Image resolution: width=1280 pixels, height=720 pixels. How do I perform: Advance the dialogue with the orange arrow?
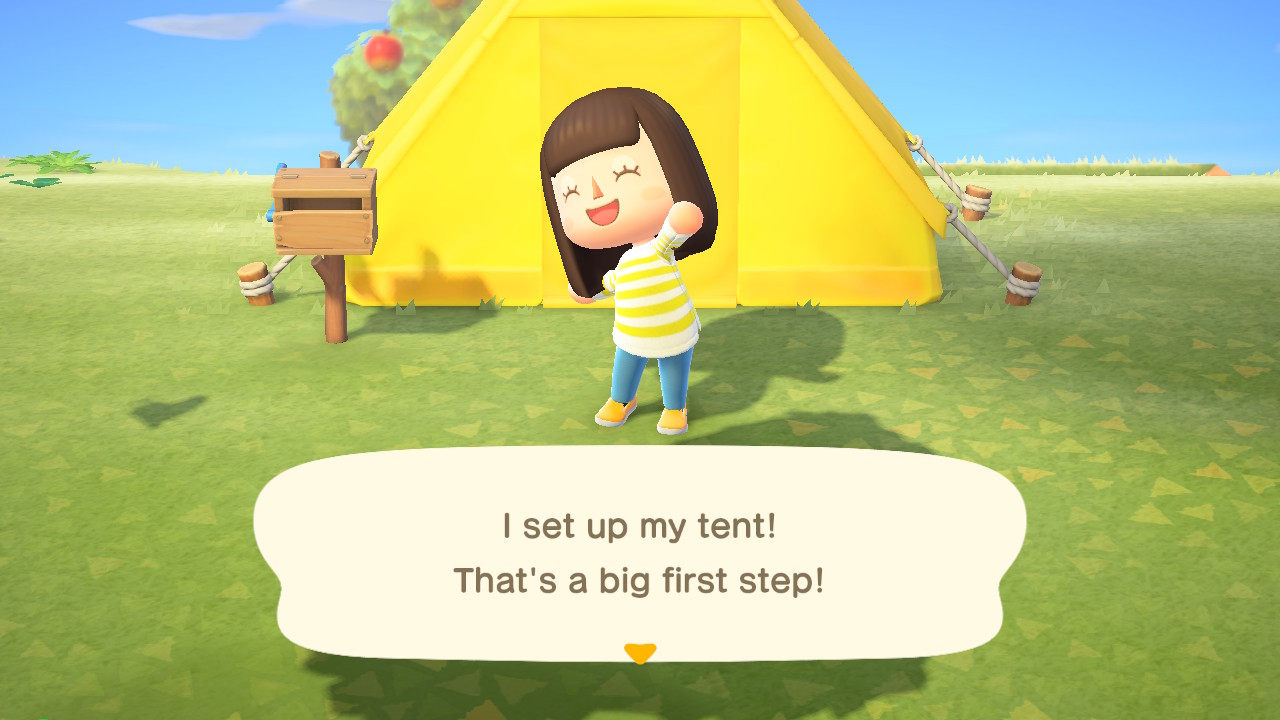coord(640,653)
